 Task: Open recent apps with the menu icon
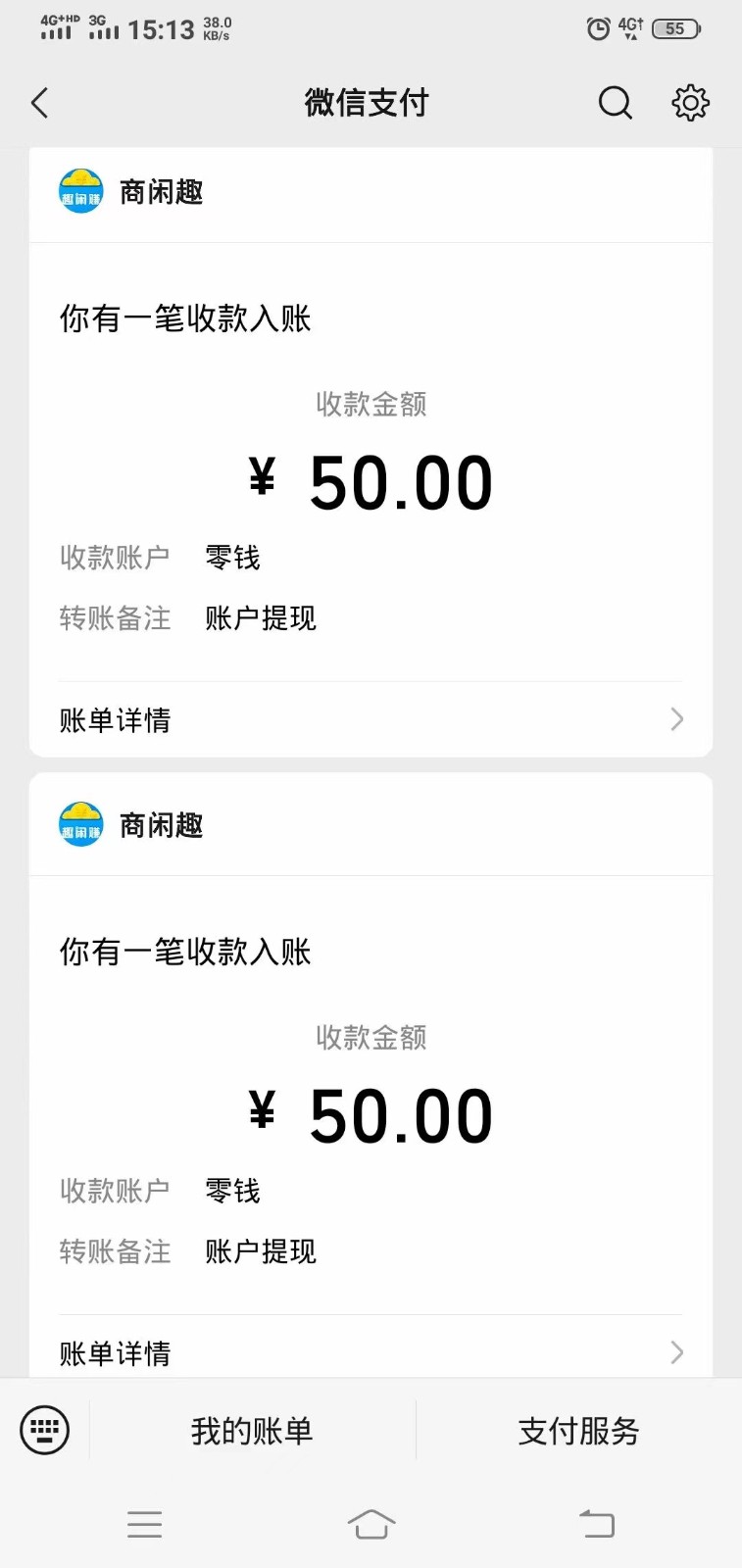coord(144,1524)
